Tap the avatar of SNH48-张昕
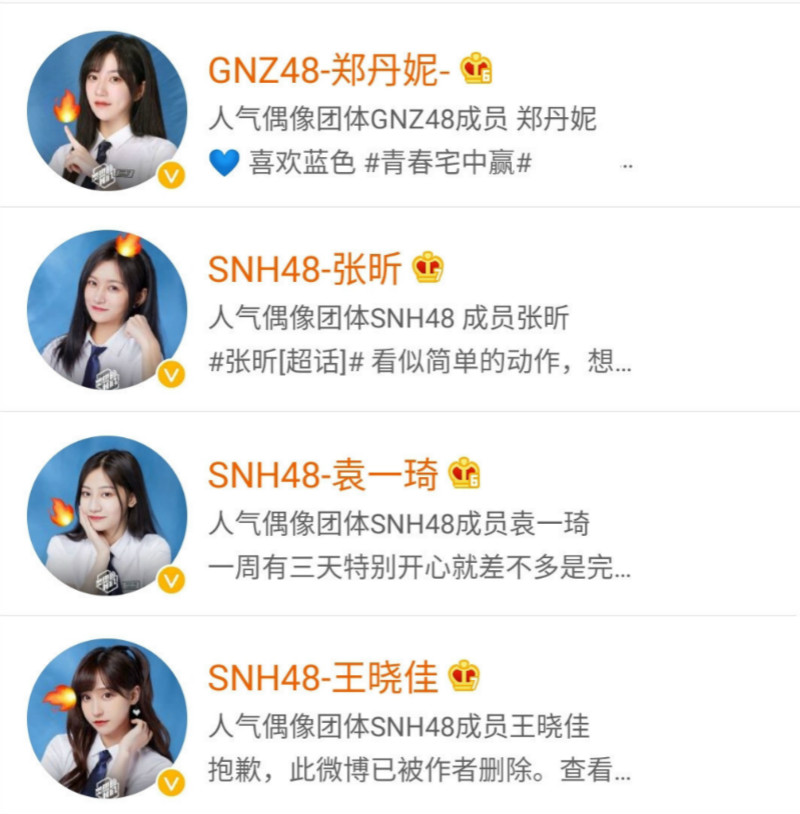Screen dimensions: 800x814 (x=106, y=310)
